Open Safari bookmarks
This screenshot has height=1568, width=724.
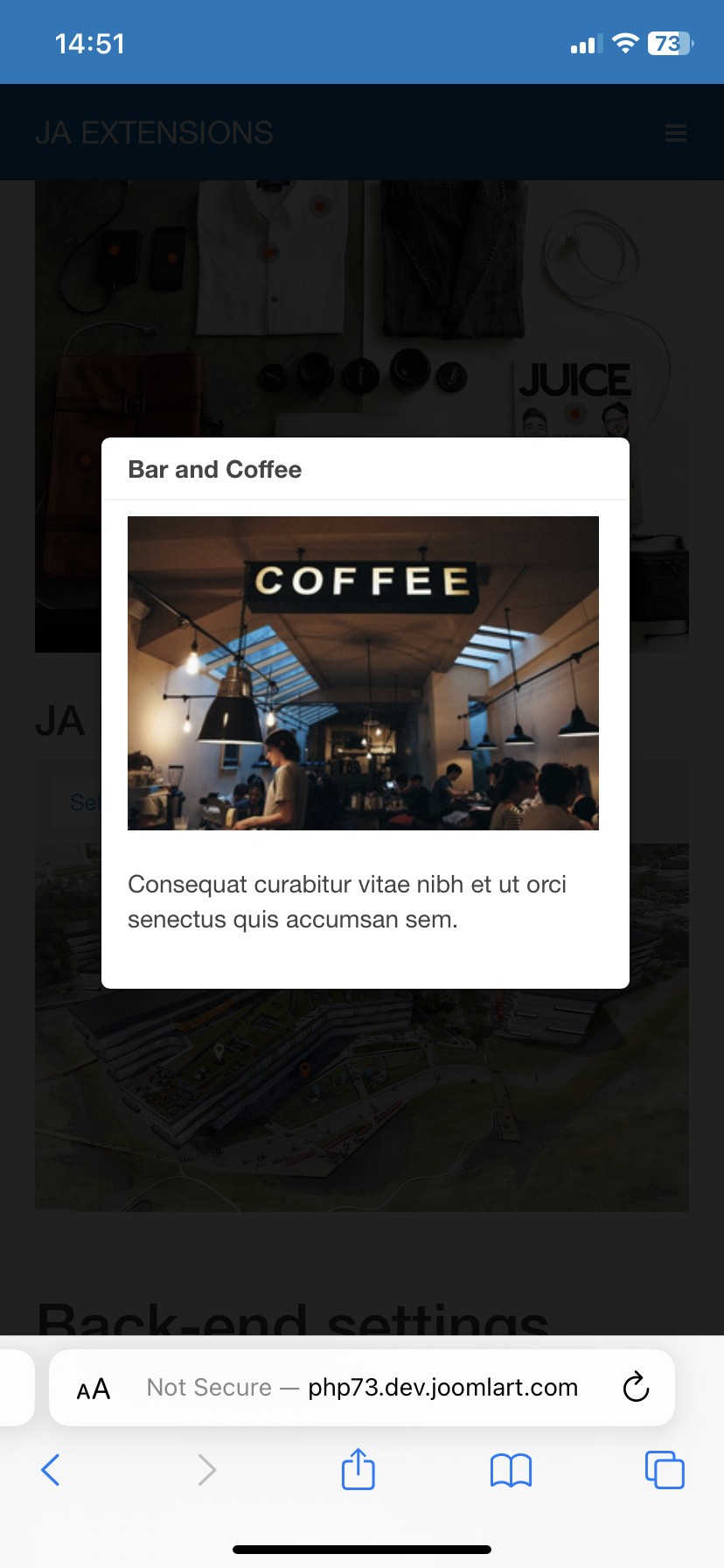pos(511,1470)
